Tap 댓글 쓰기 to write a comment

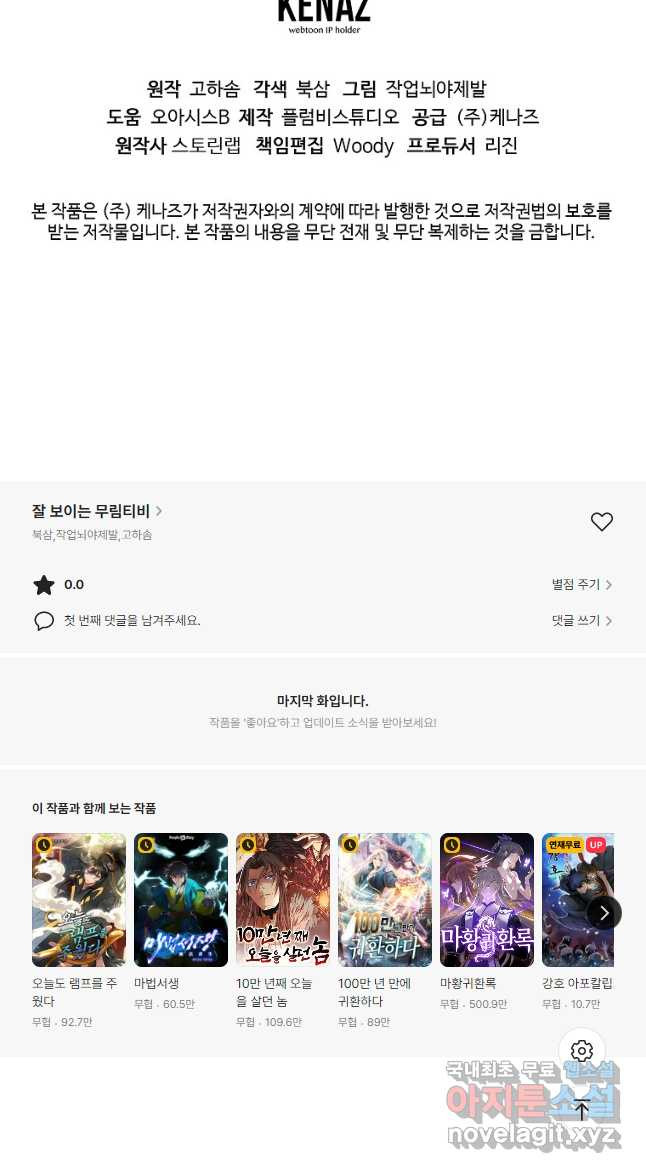click(x=581, y=621)
